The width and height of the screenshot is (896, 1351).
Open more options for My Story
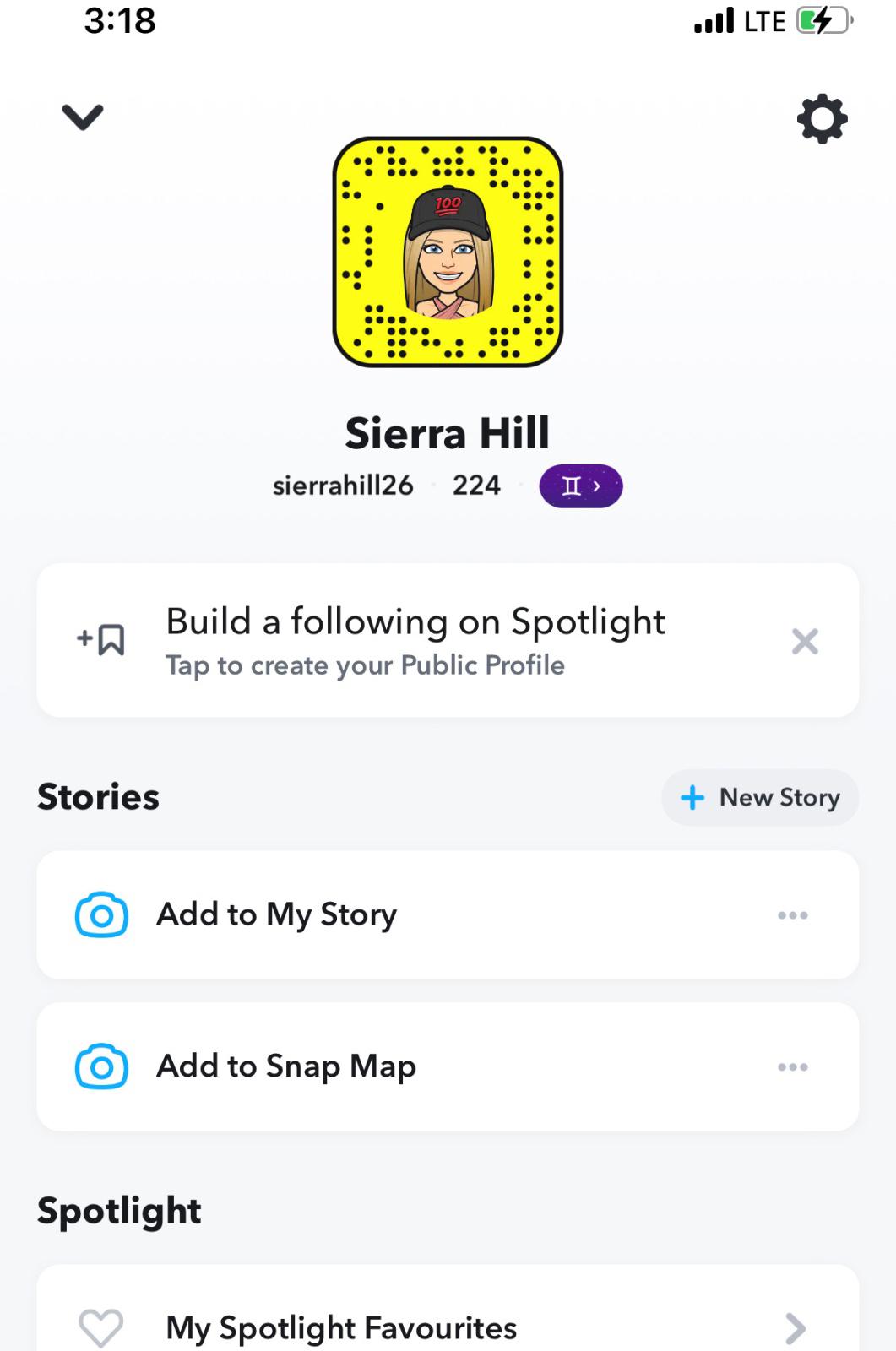click(792, 915)
